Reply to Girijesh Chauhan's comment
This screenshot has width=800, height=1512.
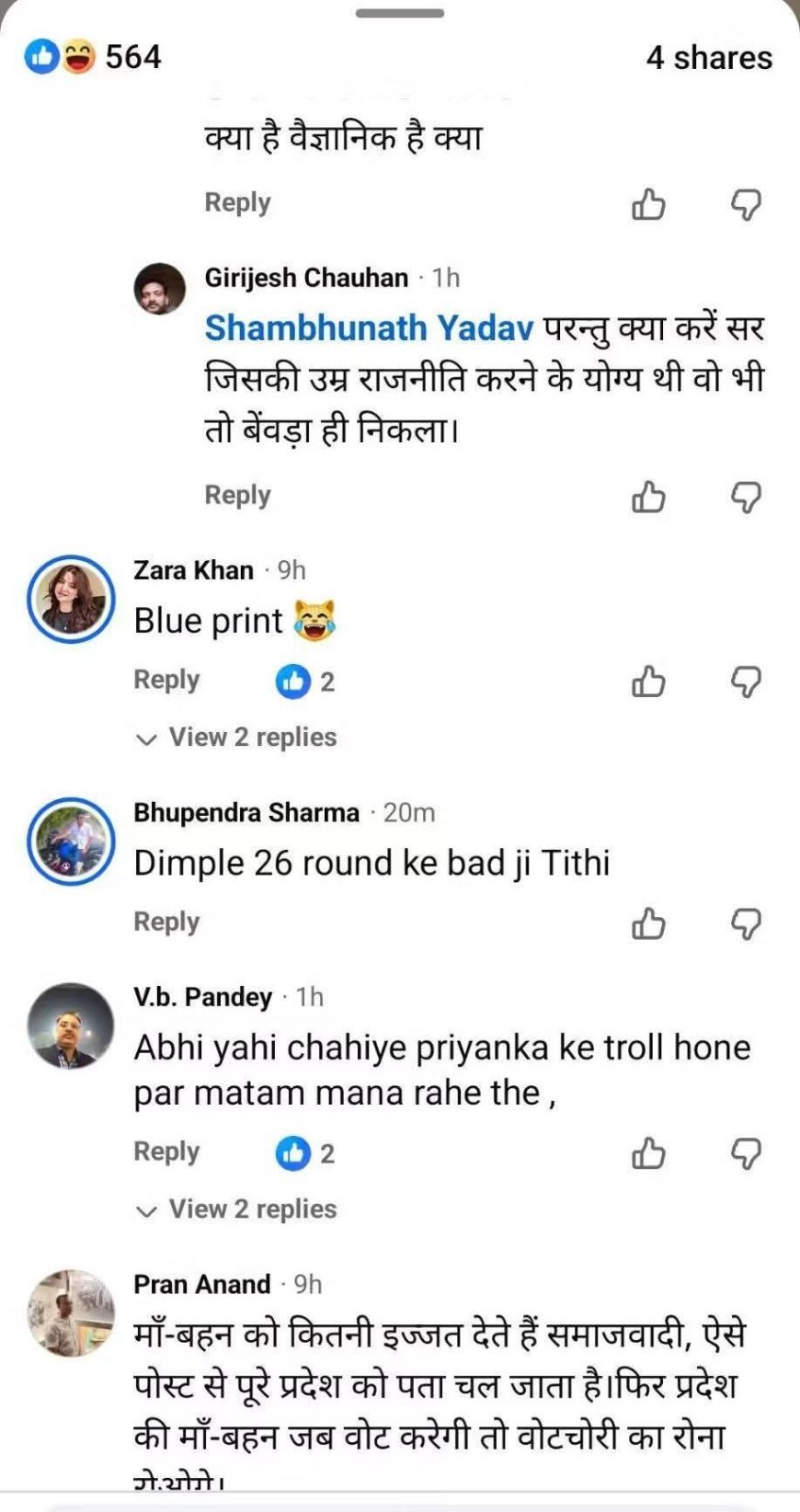[237, 495]
